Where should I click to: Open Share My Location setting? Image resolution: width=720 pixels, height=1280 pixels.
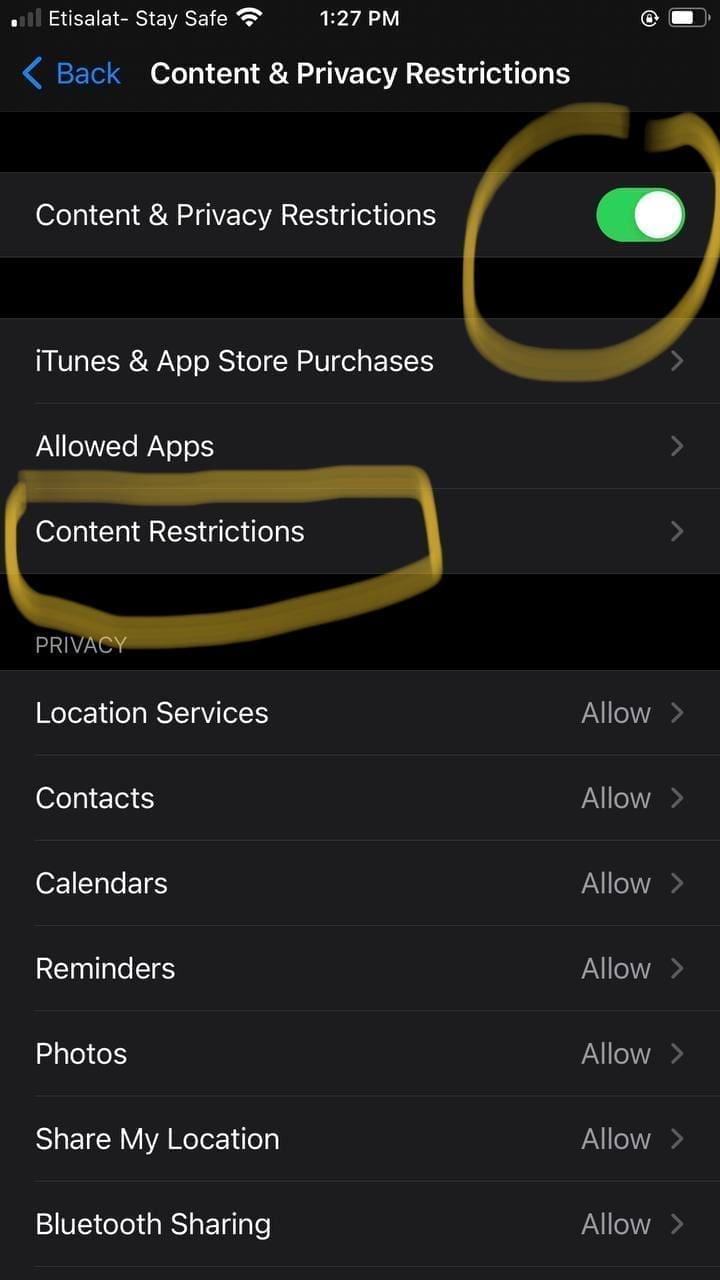pos(360,1138)
